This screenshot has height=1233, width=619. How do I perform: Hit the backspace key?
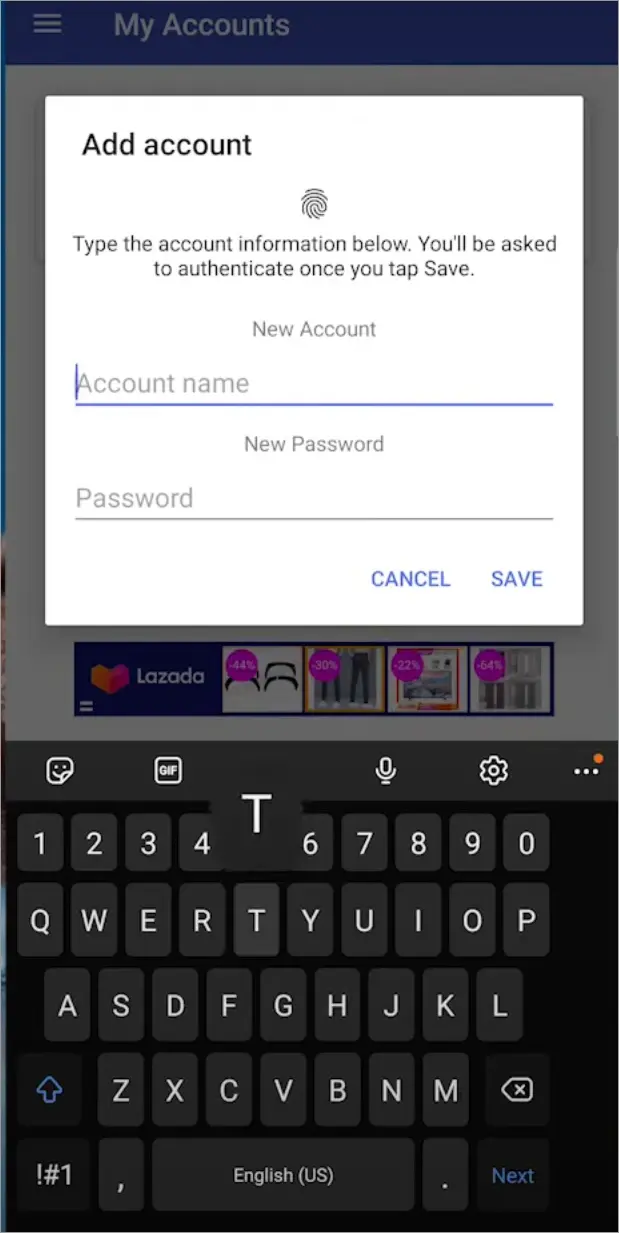pyautogui.click(x=516, y=1090)
